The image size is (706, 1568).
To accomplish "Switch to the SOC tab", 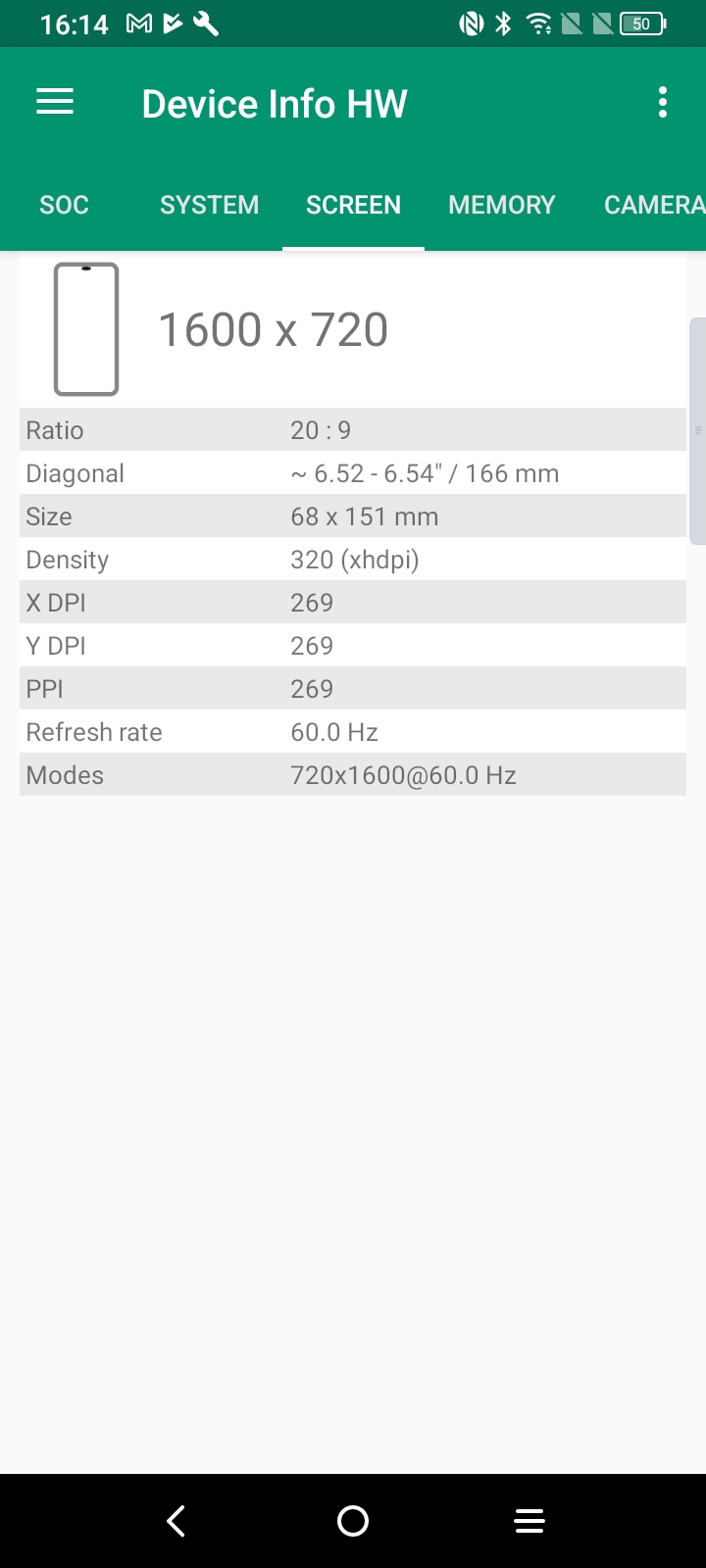I will point(64,205).
